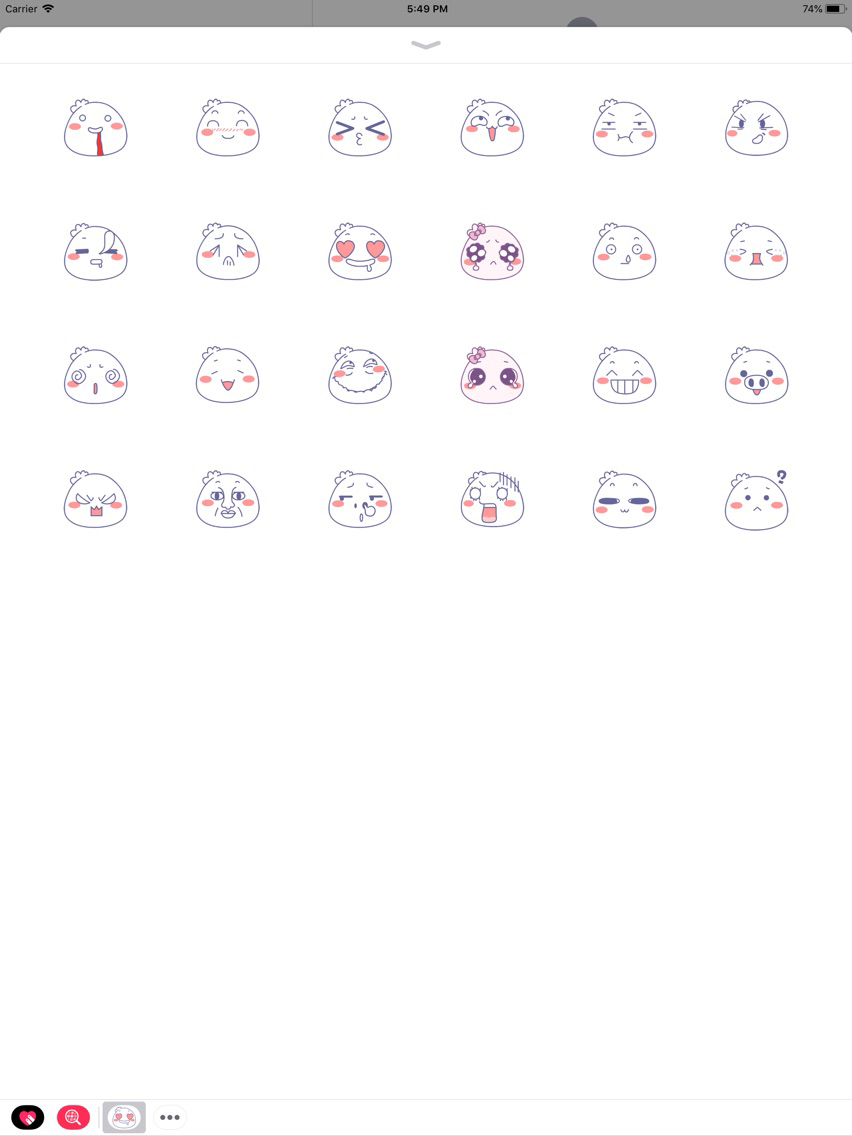Select the dizzy spiral-eyes sticker
852x1136 pixels.
click(x=96, y=376)
